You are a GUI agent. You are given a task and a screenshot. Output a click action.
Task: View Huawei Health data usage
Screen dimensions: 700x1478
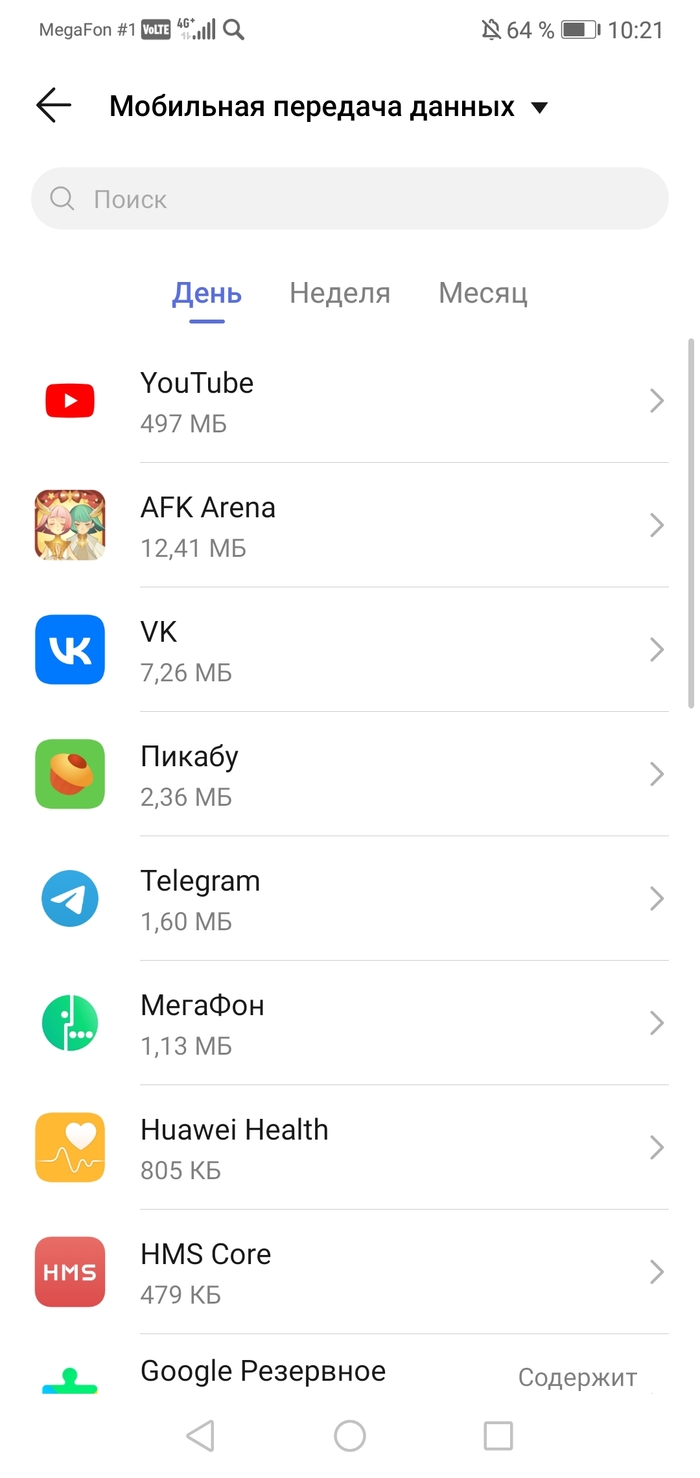click(350, 1148)
